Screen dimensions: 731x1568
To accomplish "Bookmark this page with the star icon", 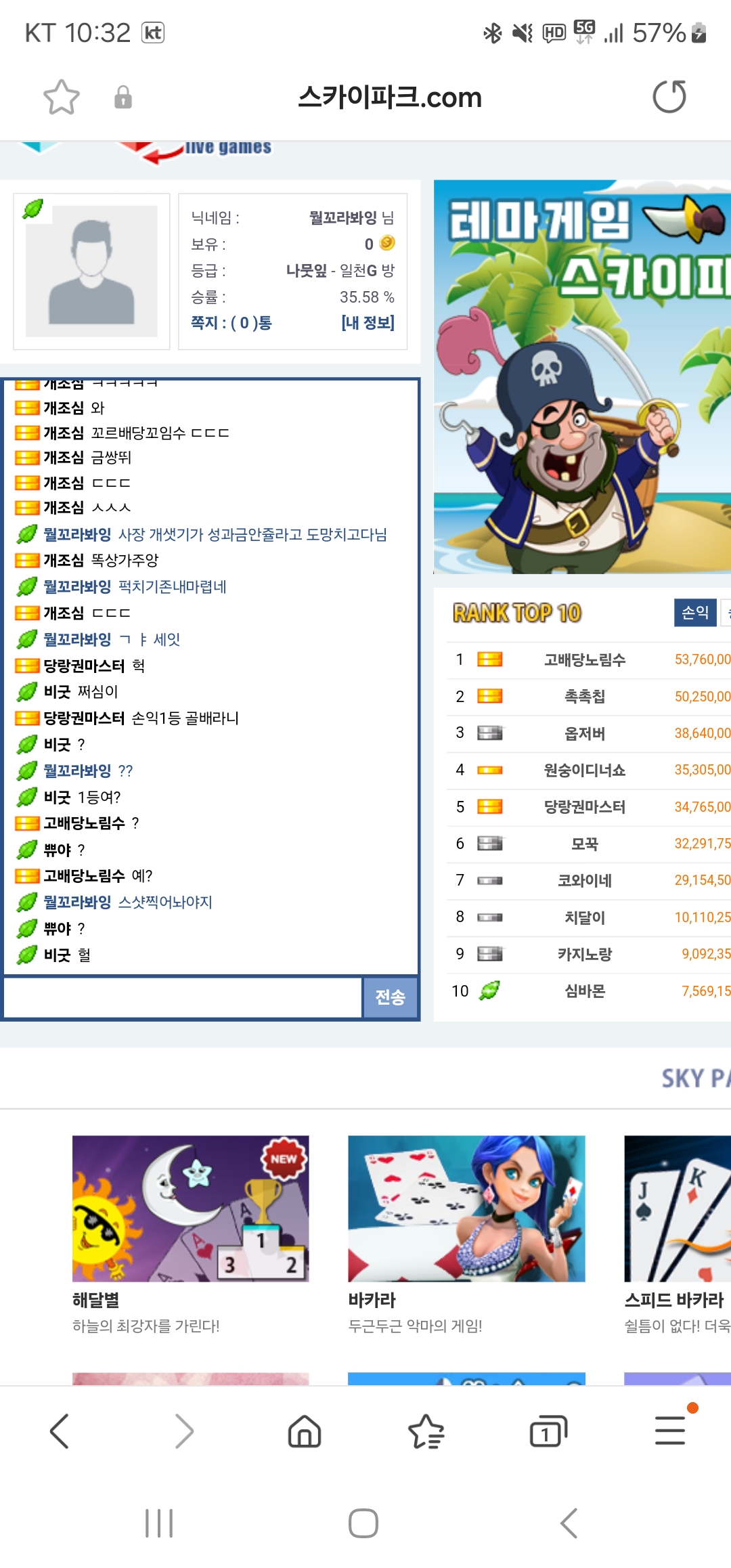I will pos(62,97).
